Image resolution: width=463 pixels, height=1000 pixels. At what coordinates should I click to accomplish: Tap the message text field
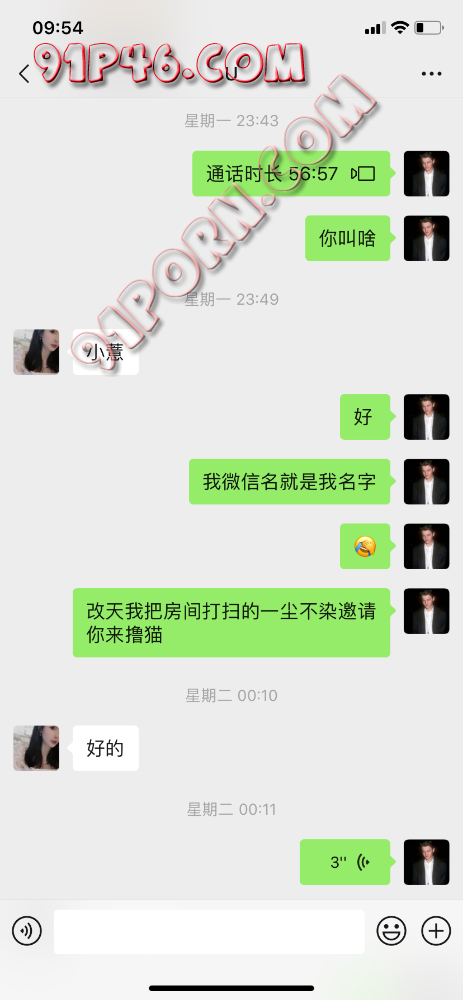tap(209, 931)
